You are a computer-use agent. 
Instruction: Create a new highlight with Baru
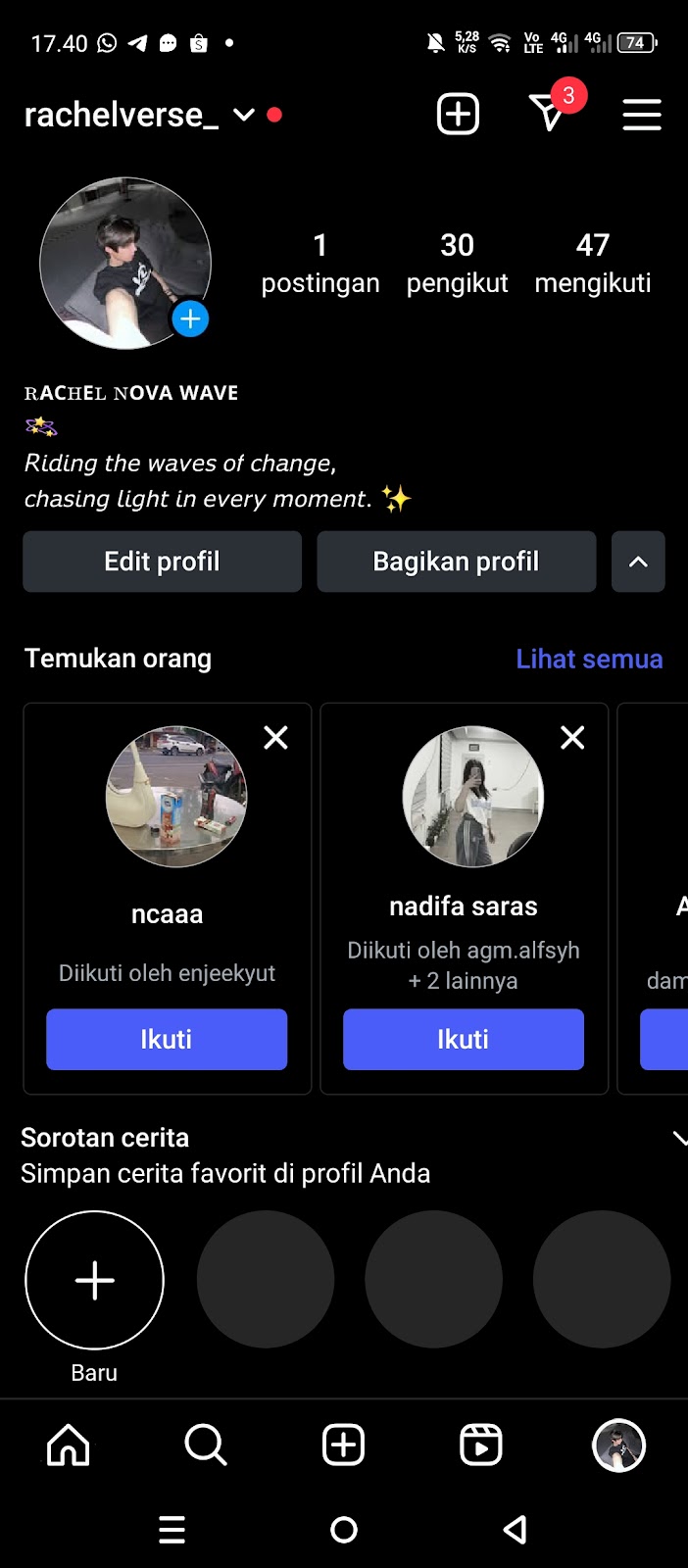(94, 1280)
